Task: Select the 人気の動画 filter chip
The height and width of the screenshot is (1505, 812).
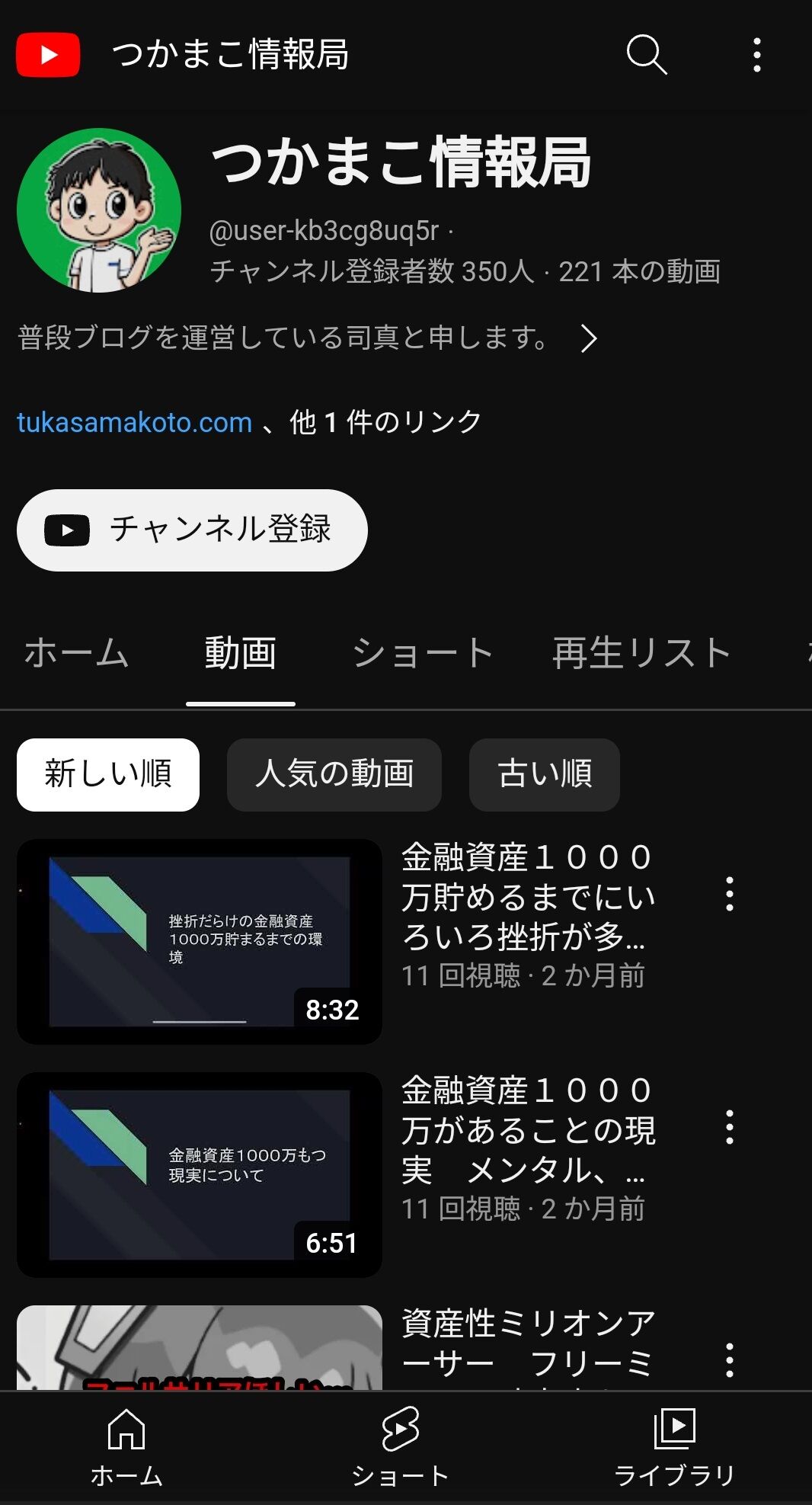Action: tap(334, 774)
